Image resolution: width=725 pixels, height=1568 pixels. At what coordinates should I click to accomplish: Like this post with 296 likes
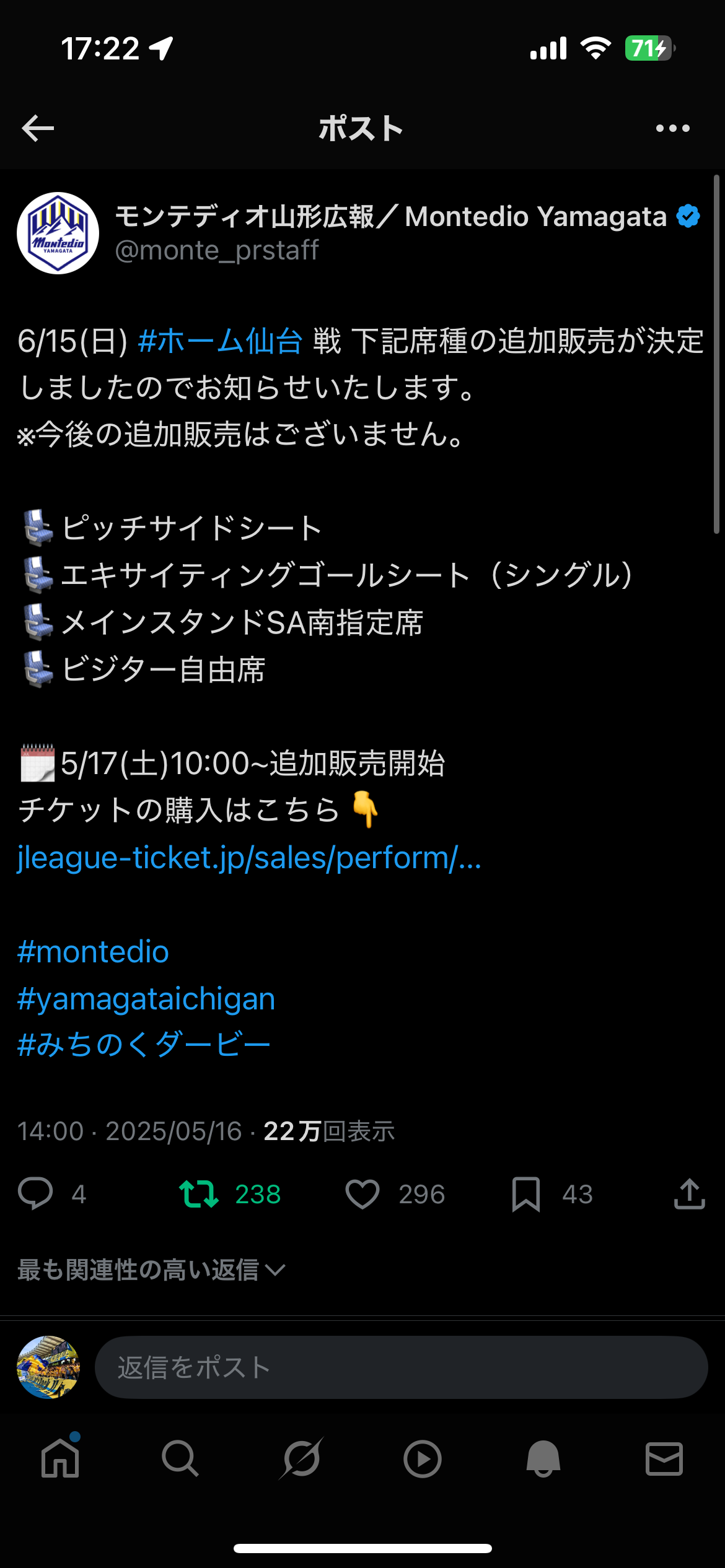362,1193
